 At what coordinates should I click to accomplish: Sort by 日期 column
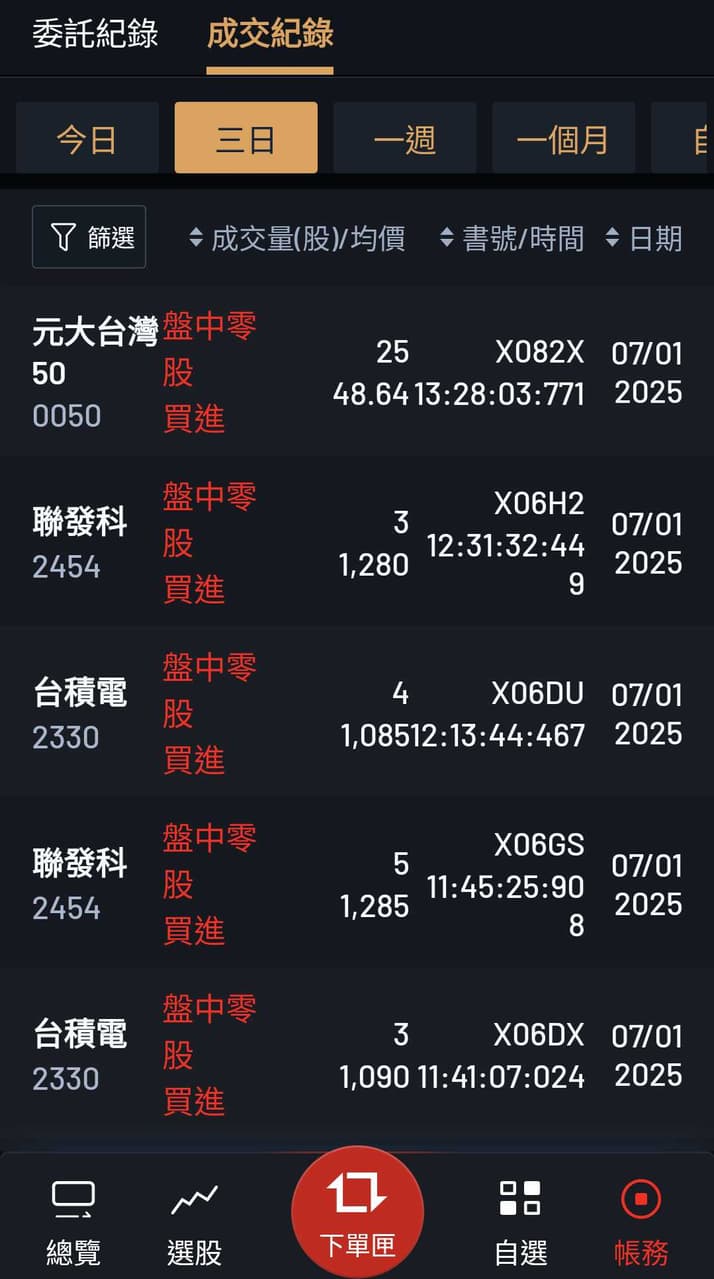click(645, 238)
